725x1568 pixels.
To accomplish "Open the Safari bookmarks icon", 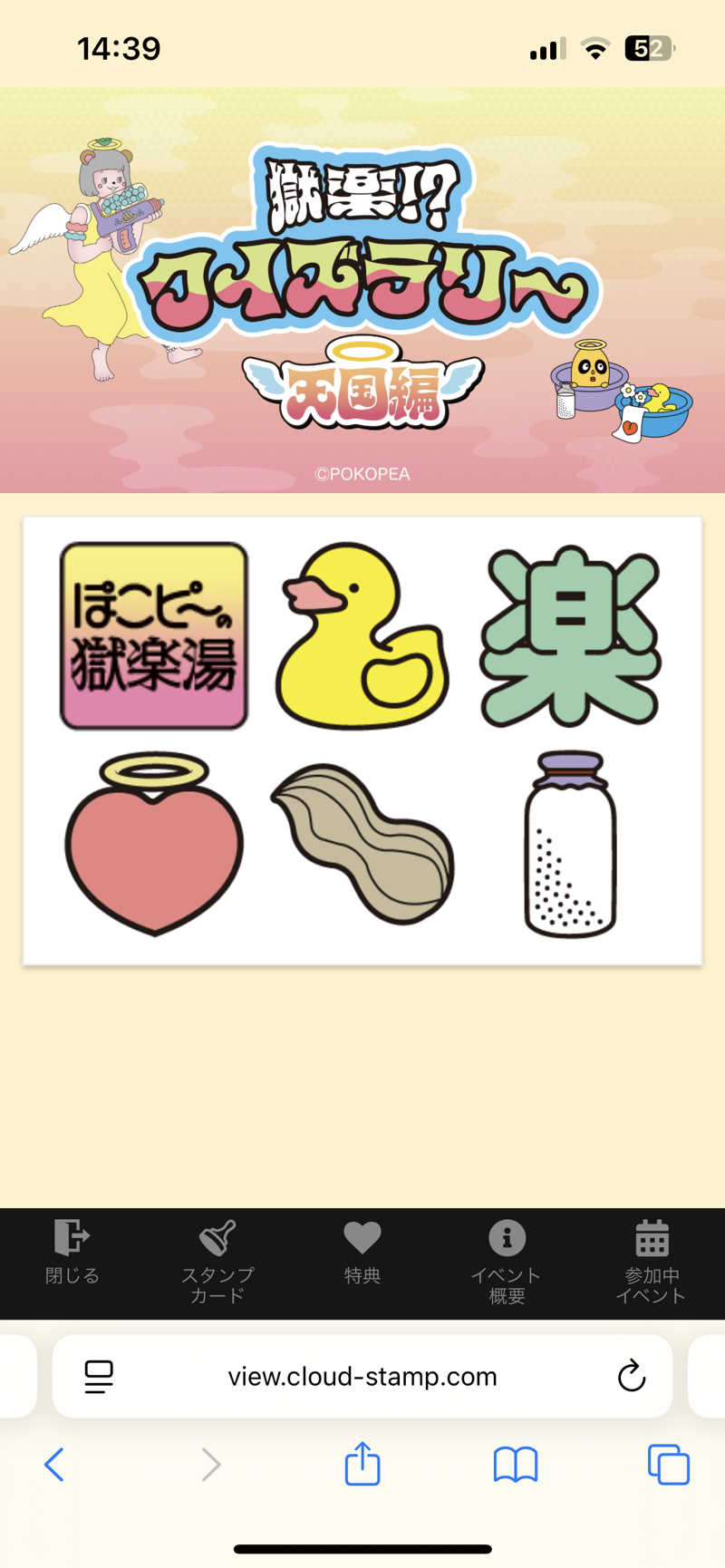I will pos(515,1465).
